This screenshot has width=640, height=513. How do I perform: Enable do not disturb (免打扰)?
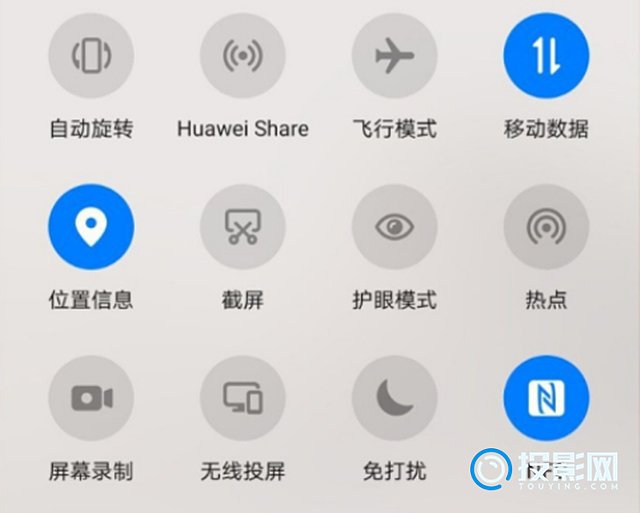tap(395, 398)
